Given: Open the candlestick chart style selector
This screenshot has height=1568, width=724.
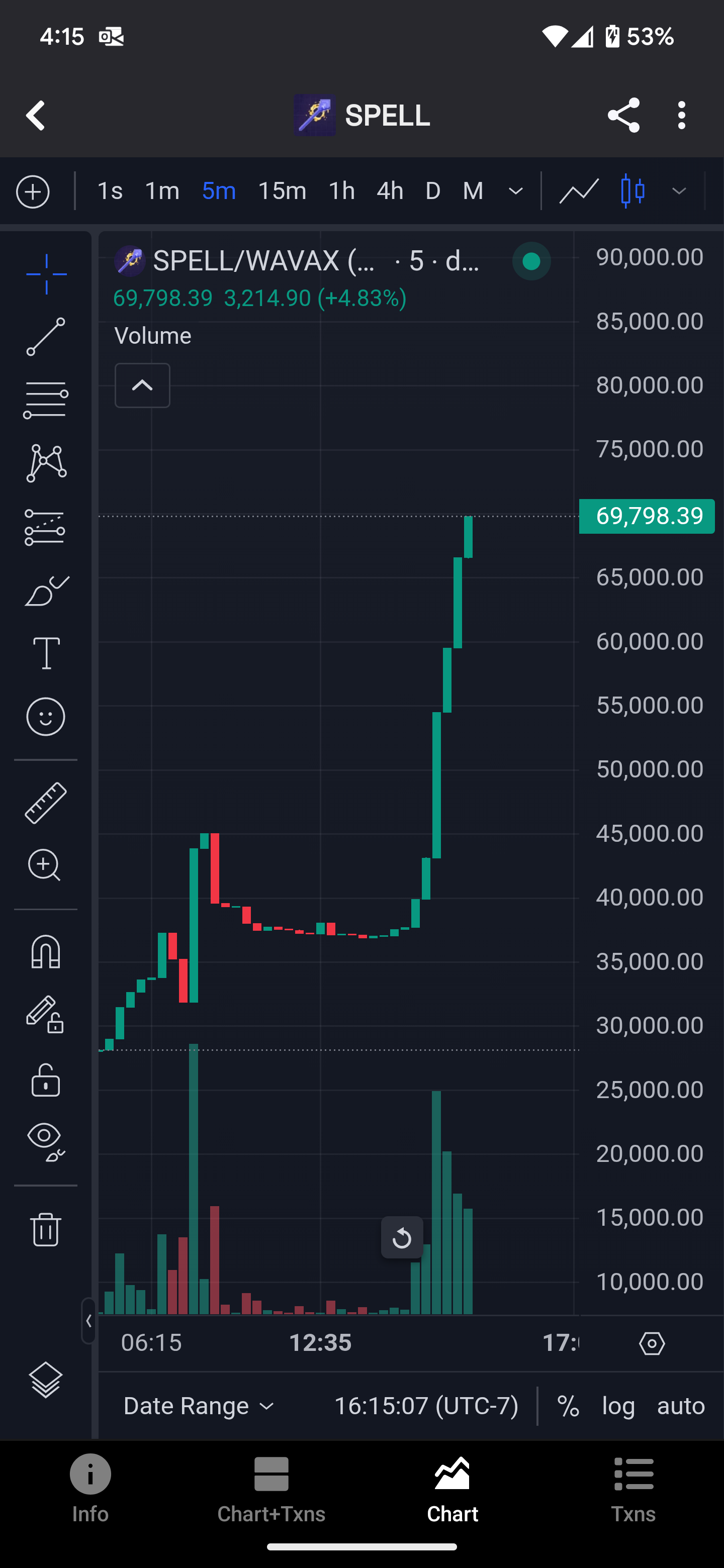Looking at the screenshot, I should click(632, 192).
